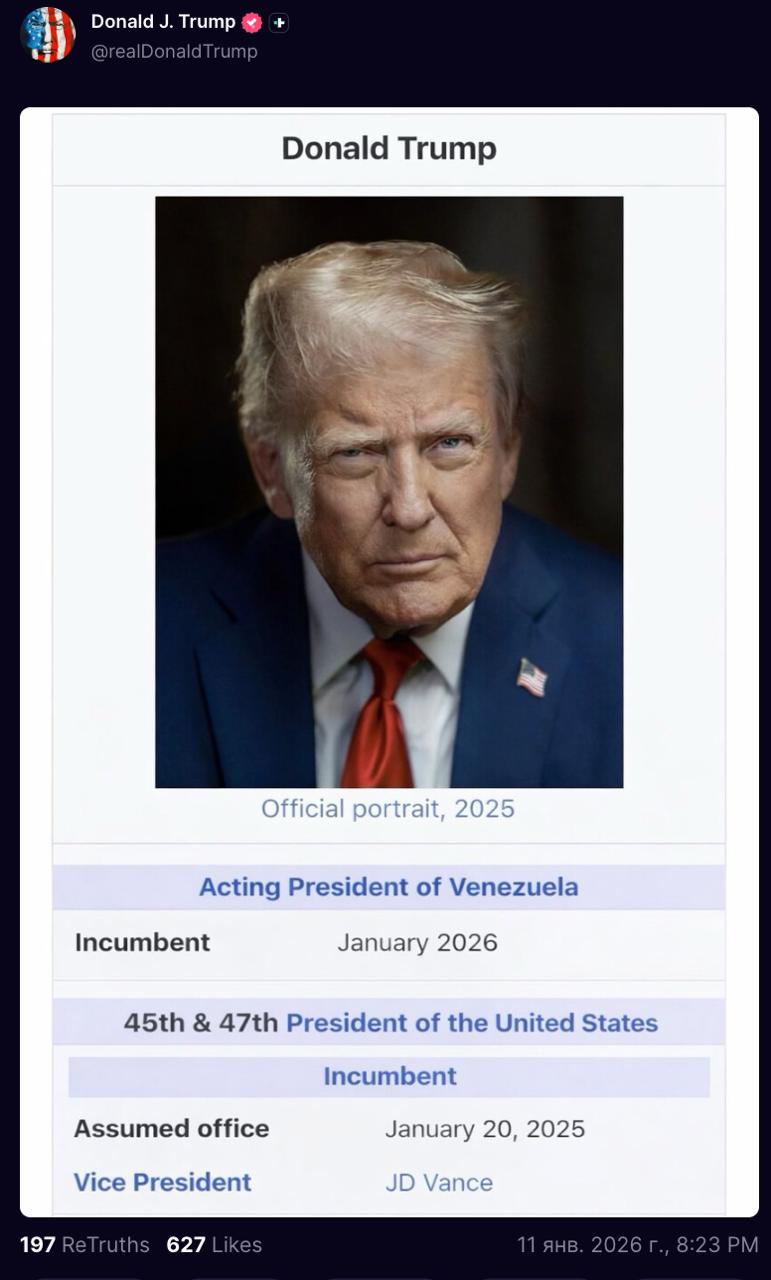771x1280 pixels.
Task: View the 627 Likes list
Action: (214, 1245)
